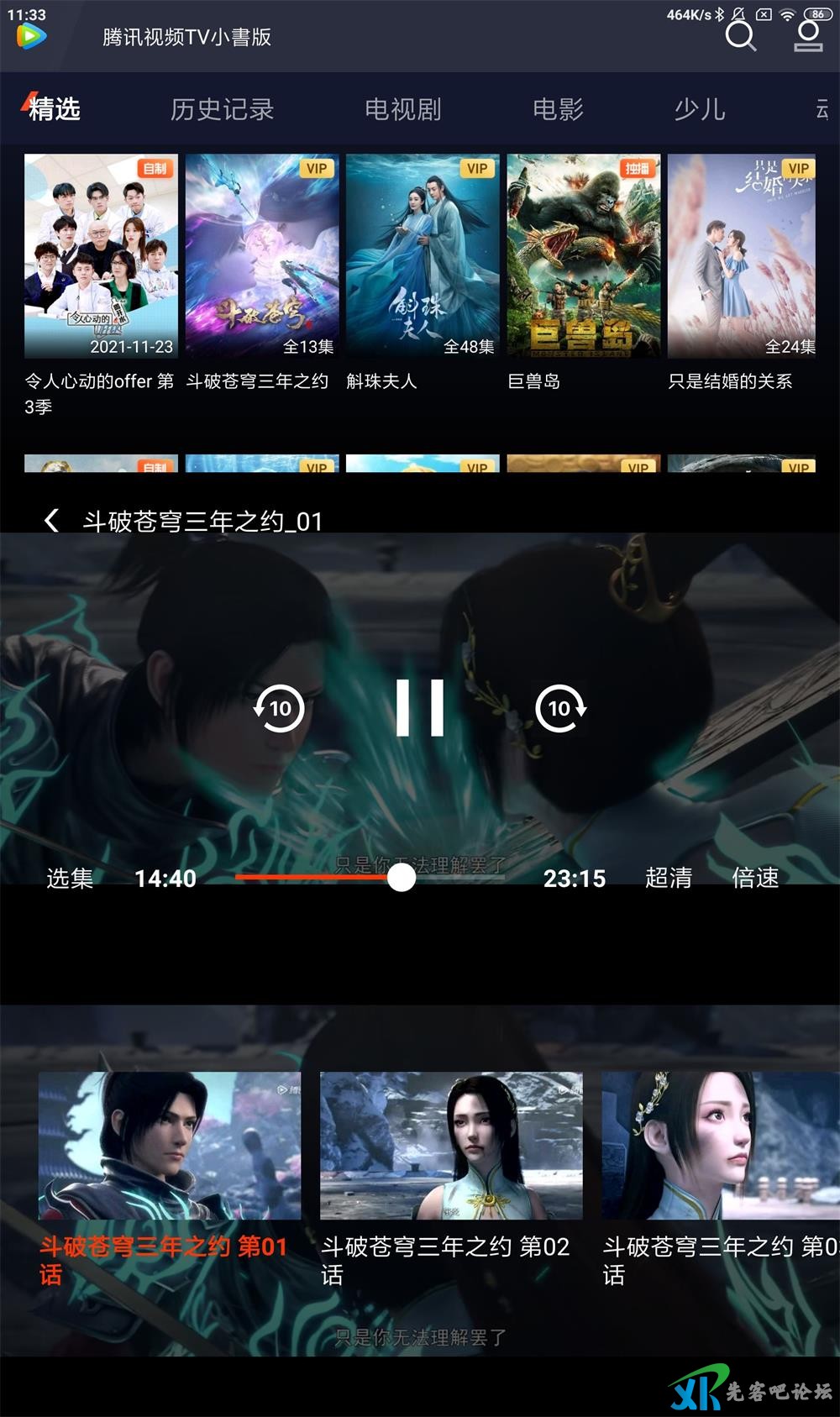
Task: Open the user profile icon
Action: pyautogui.click(x=808, y=36)
